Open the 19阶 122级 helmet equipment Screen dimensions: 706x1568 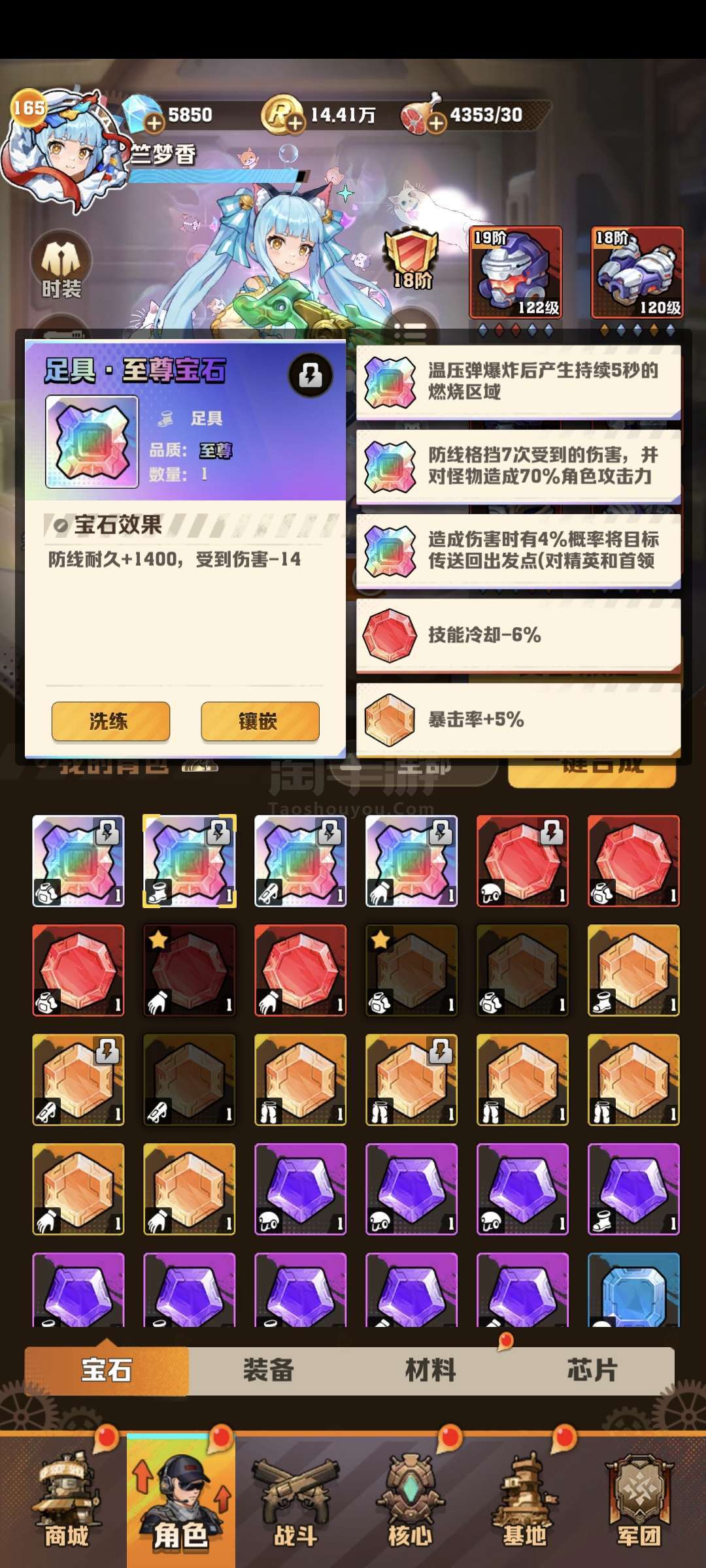pos(516,272)
